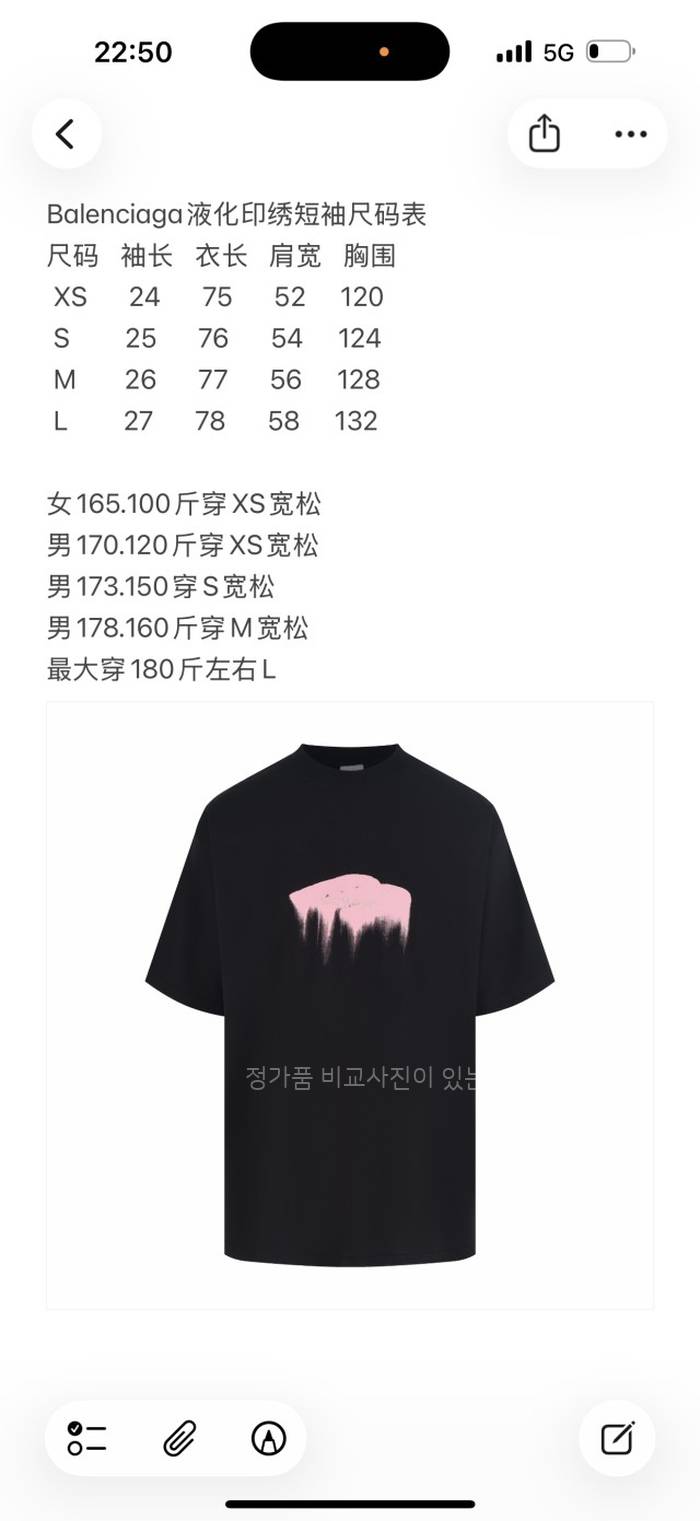Insert a checklist into the note

(x=88, y=1438)
